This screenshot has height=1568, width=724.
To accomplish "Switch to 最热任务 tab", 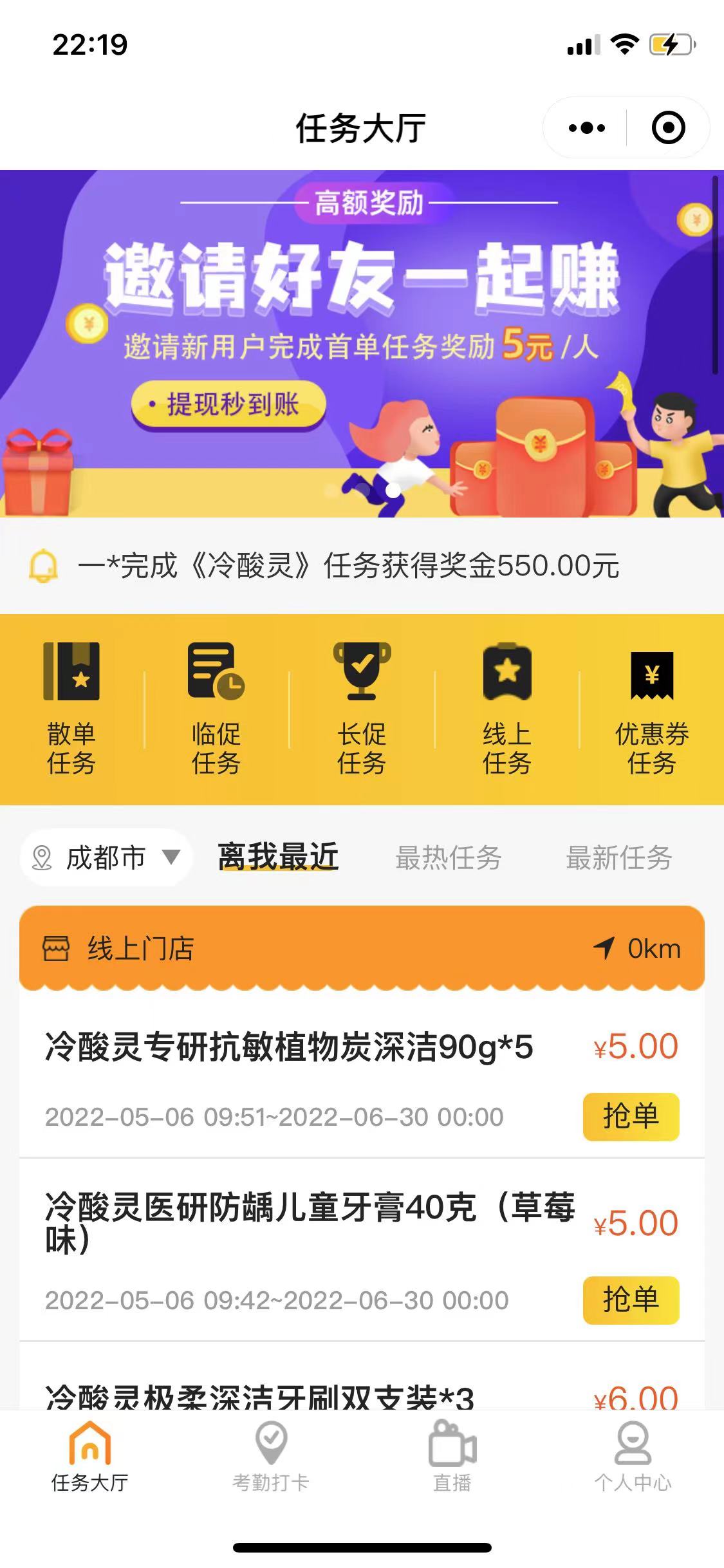I will [x=448, y=857].
